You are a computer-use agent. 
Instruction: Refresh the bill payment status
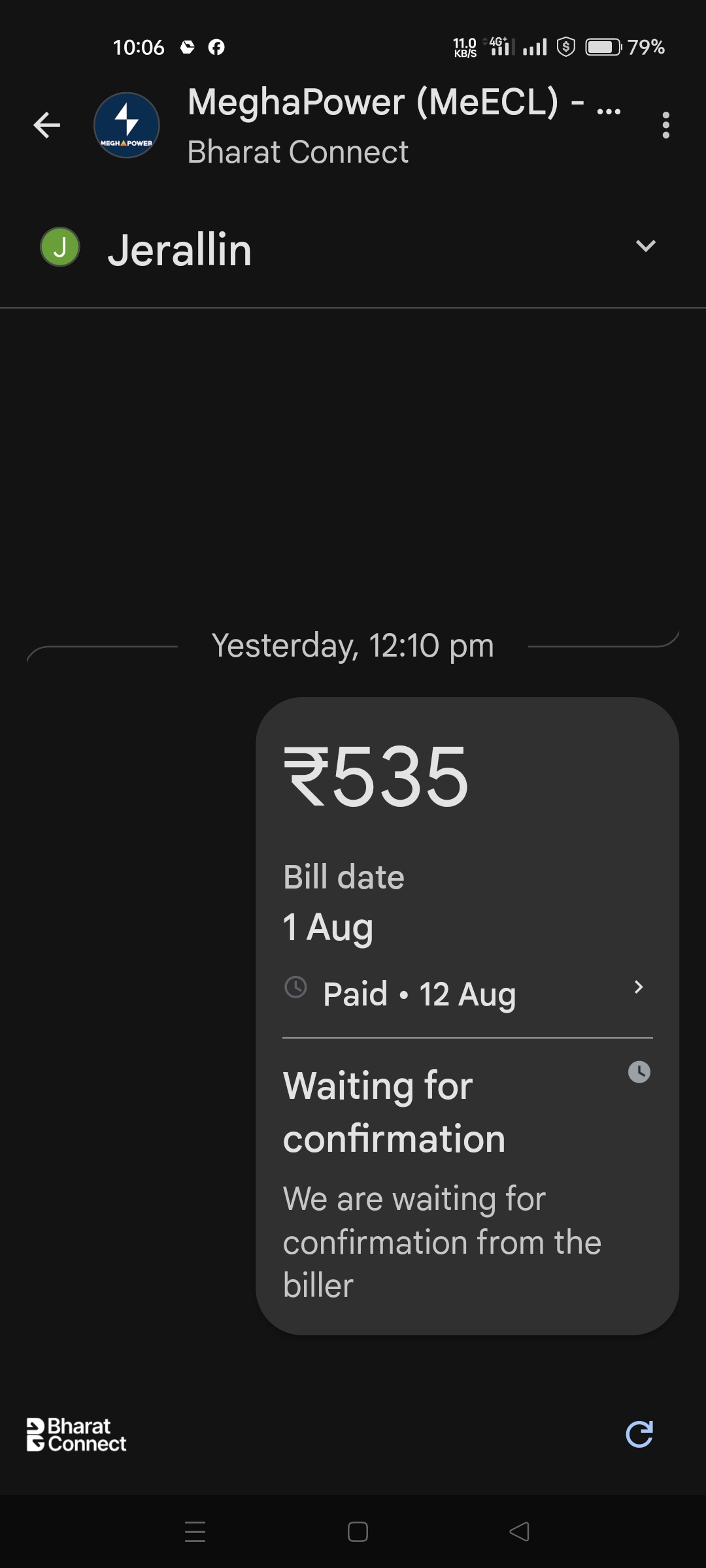click(x=639, y=1434)
